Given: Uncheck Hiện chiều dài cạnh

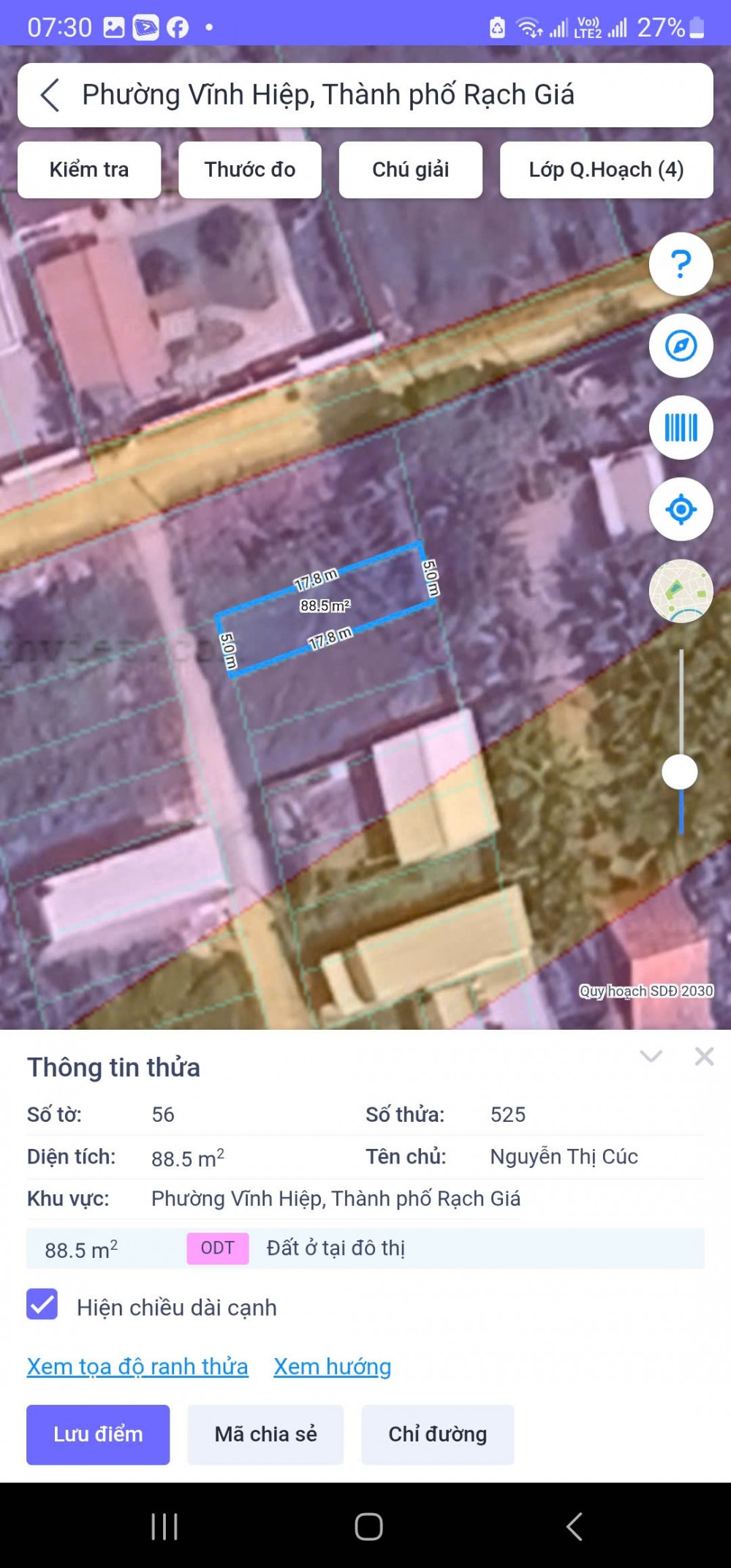Looking at the screenshot, I should coord(42,1304).
